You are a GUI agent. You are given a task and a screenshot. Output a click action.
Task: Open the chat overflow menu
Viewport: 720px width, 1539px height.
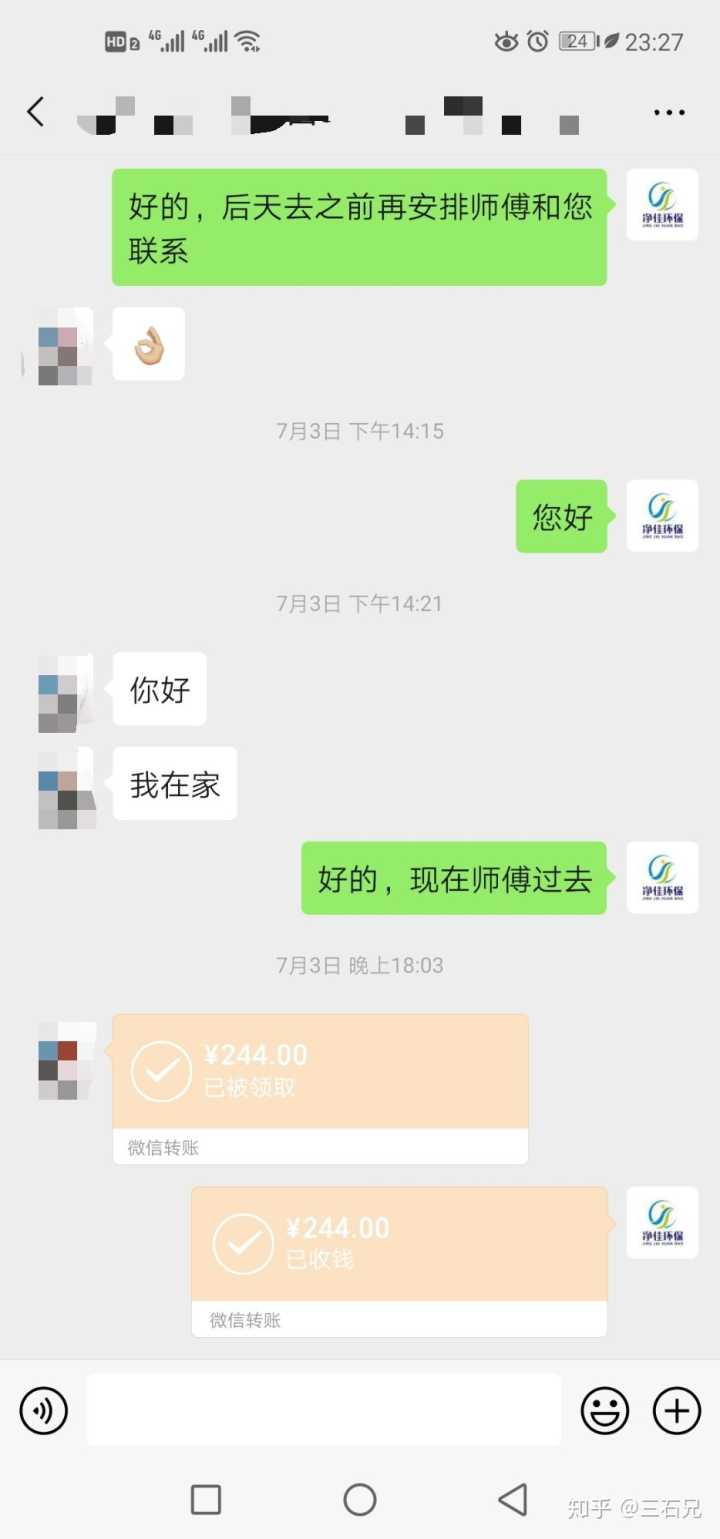coord(669,112)
